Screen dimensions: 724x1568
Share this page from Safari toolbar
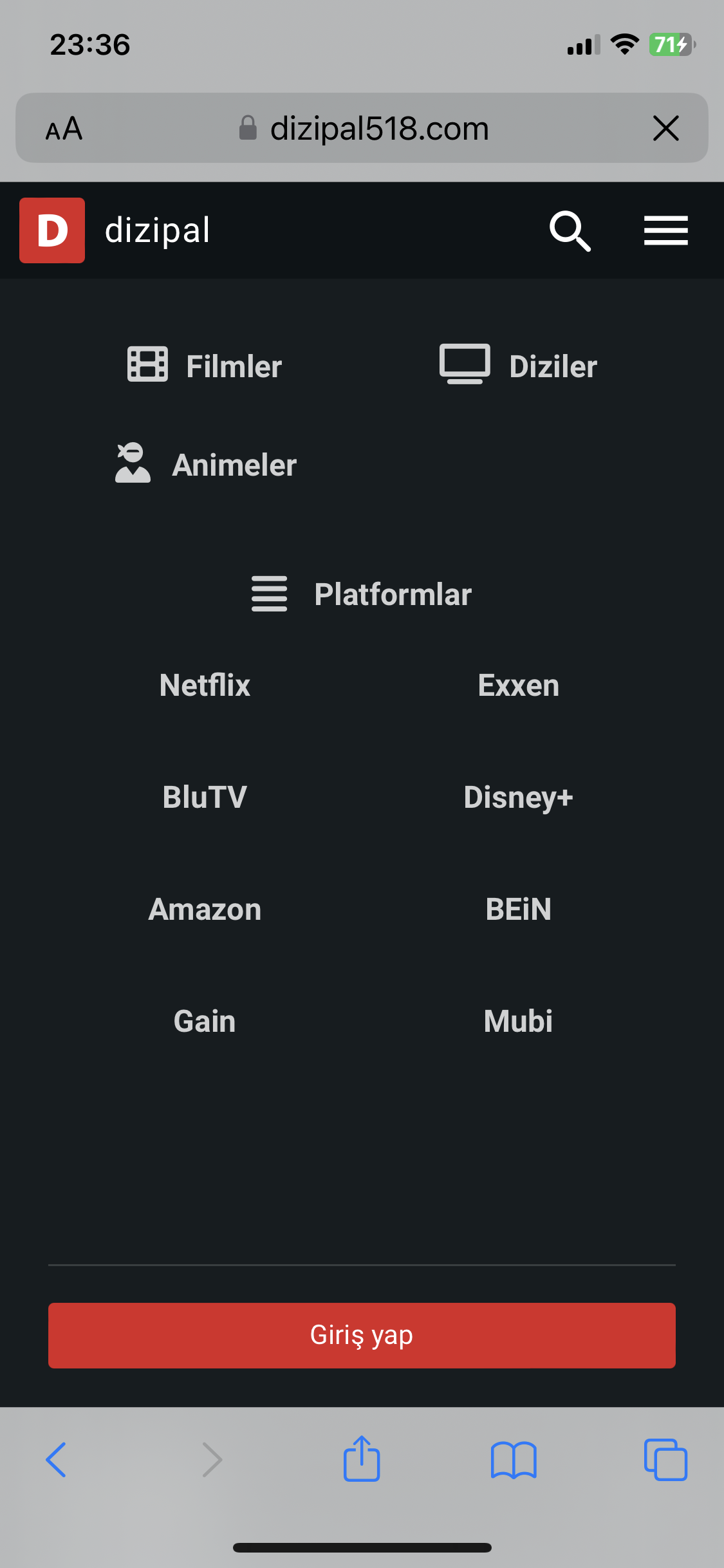pos(362,1459)
